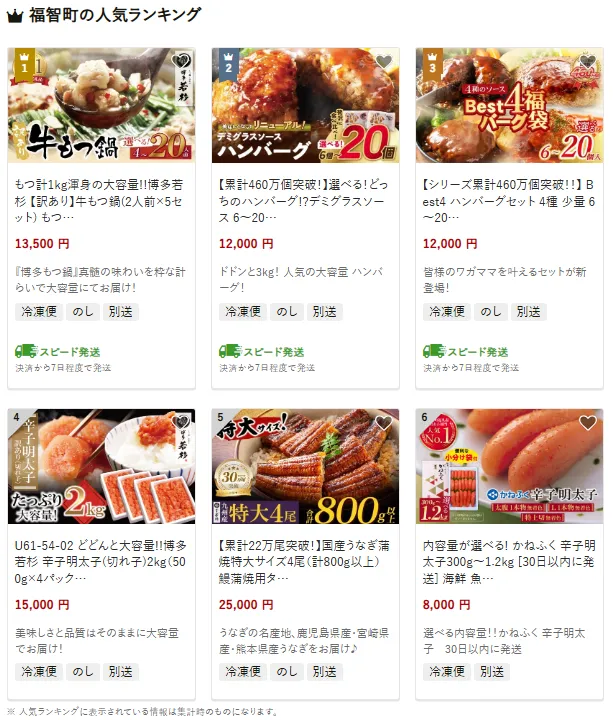Screen dimensions: 613x720
Task: Favorite the かねふく 辛子明太子 item
Action: (x=588, y=423)
